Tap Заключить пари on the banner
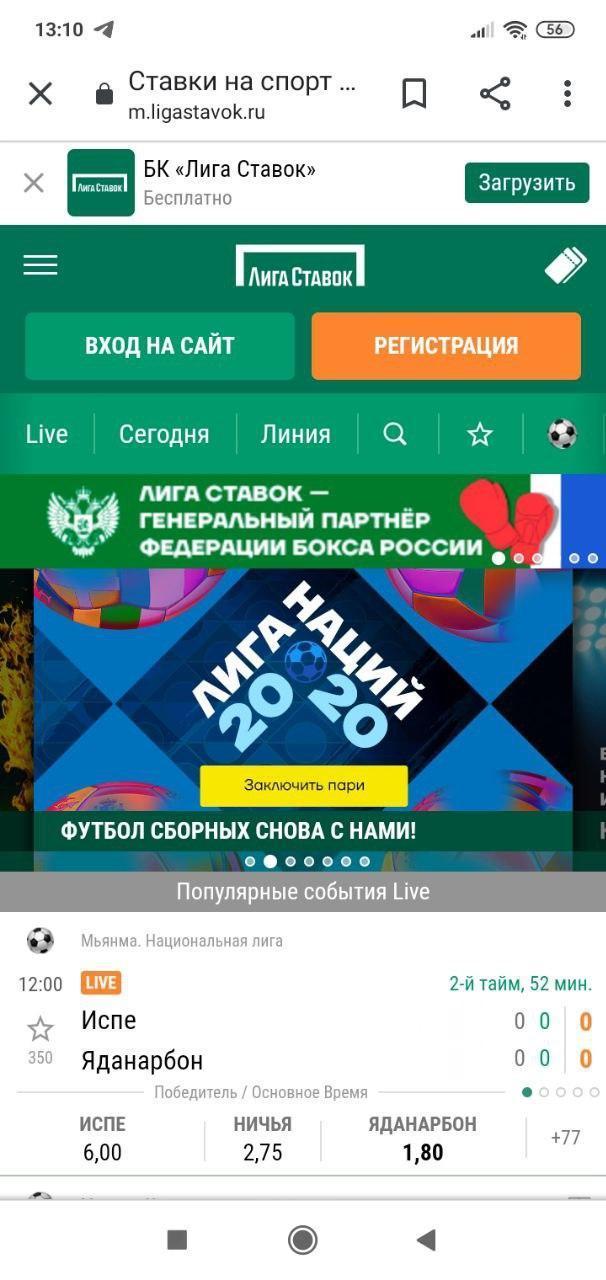Image resolution: width=606 pixels, height=1280 pixels. [304, 786]
